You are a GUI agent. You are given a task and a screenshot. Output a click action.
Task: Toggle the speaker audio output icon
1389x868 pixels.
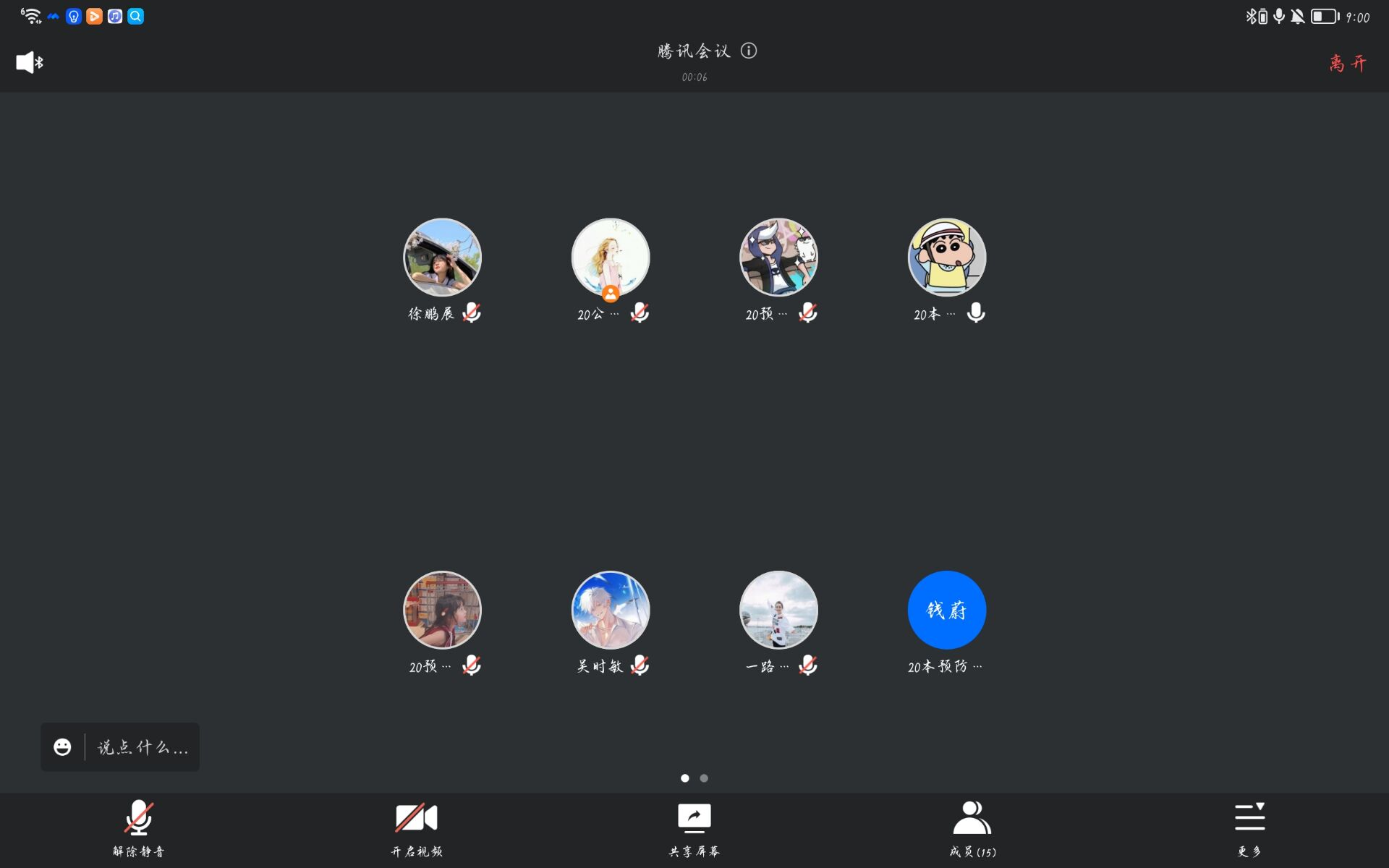pos(30,63)
